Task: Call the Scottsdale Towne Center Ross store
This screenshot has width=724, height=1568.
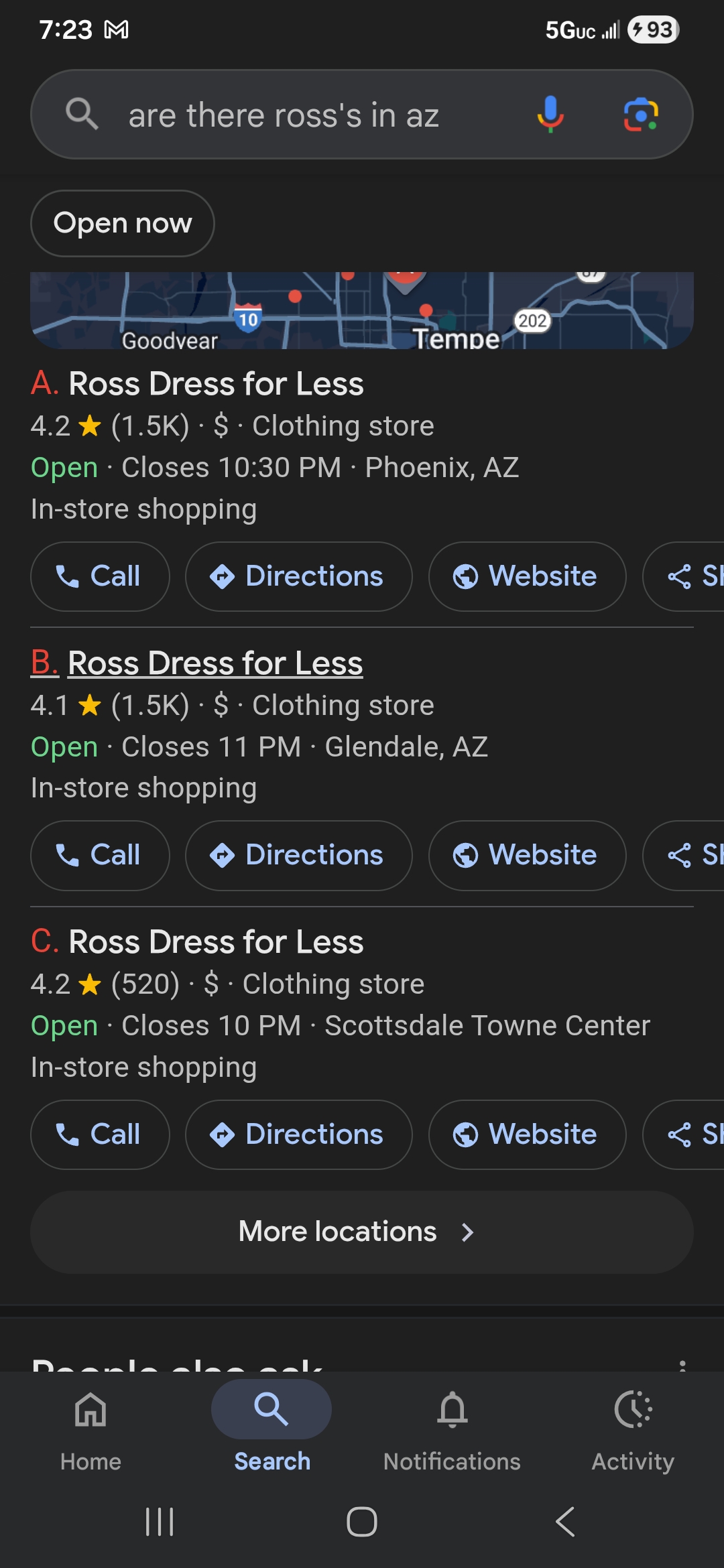Action: click(100, 1134)
